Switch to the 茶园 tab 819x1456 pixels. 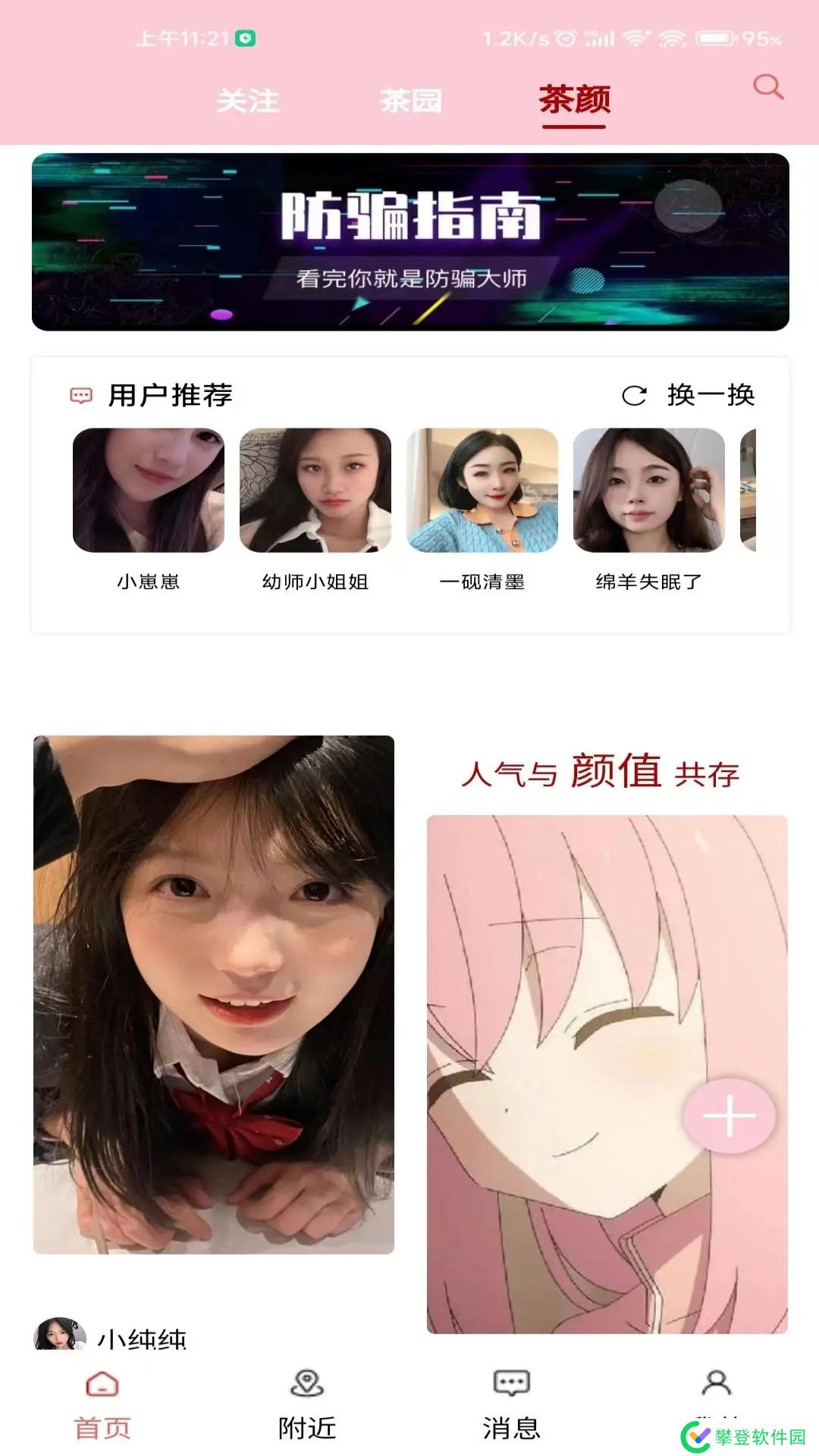[x=411, y=101]
